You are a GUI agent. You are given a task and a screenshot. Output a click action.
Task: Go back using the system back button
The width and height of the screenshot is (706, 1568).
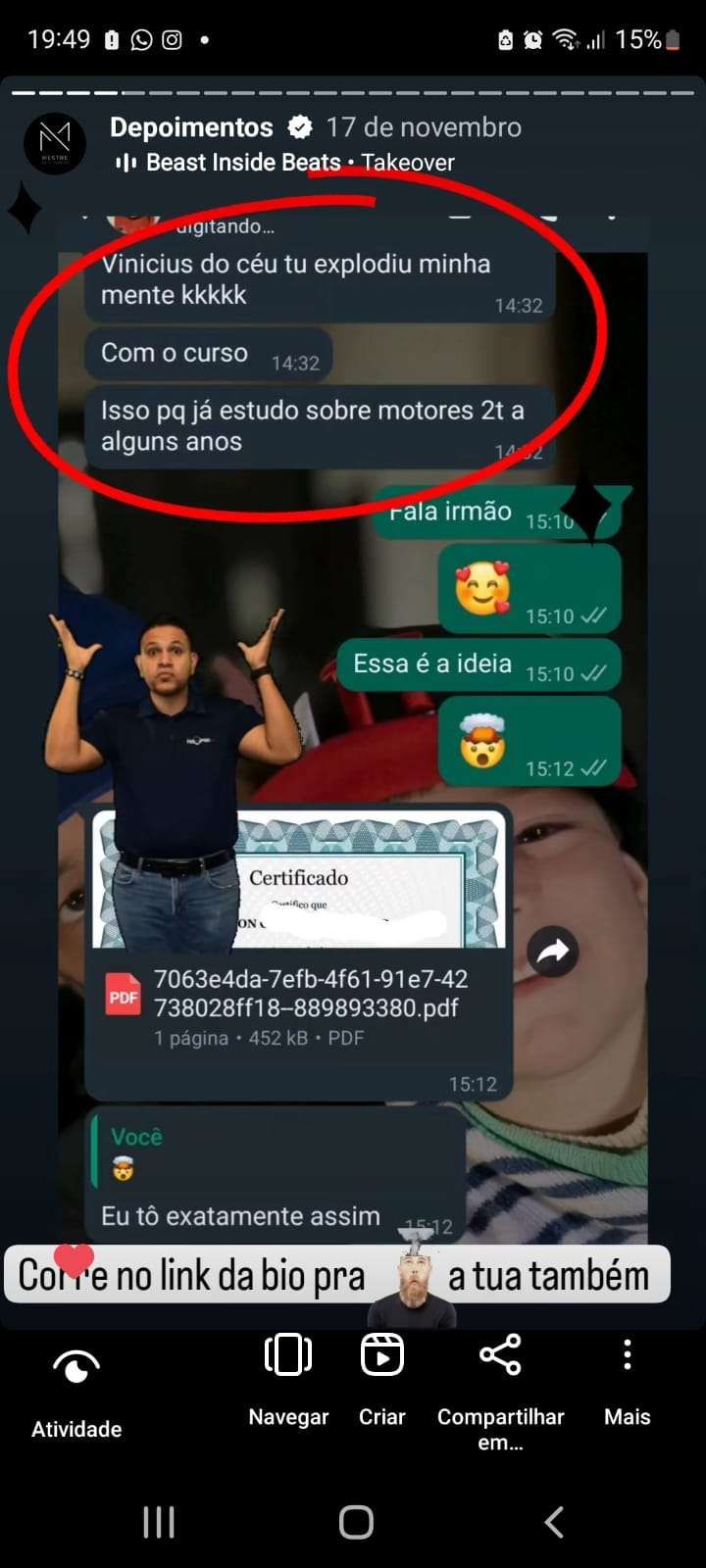coord(554,1522)
